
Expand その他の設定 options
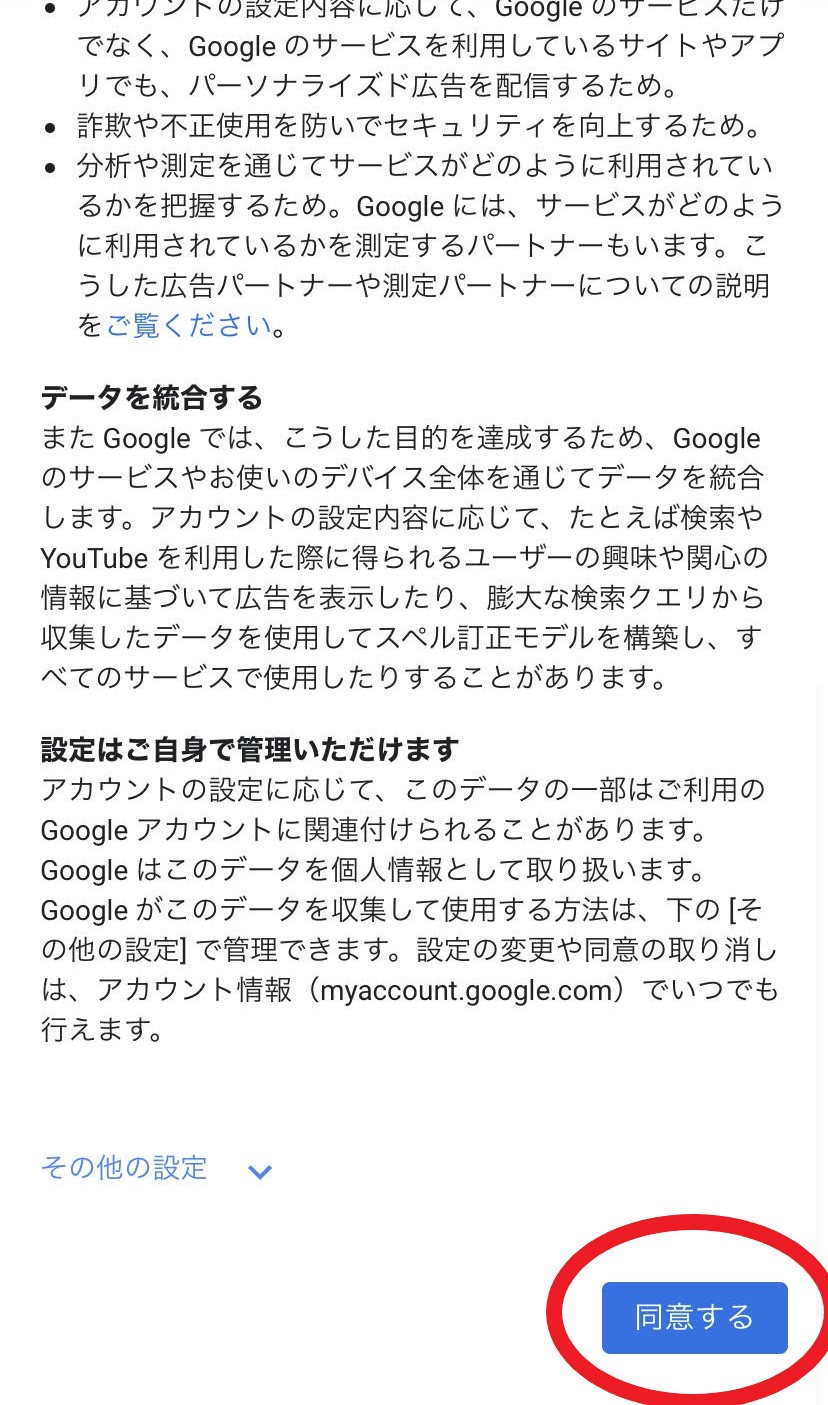click(157, 1168)
